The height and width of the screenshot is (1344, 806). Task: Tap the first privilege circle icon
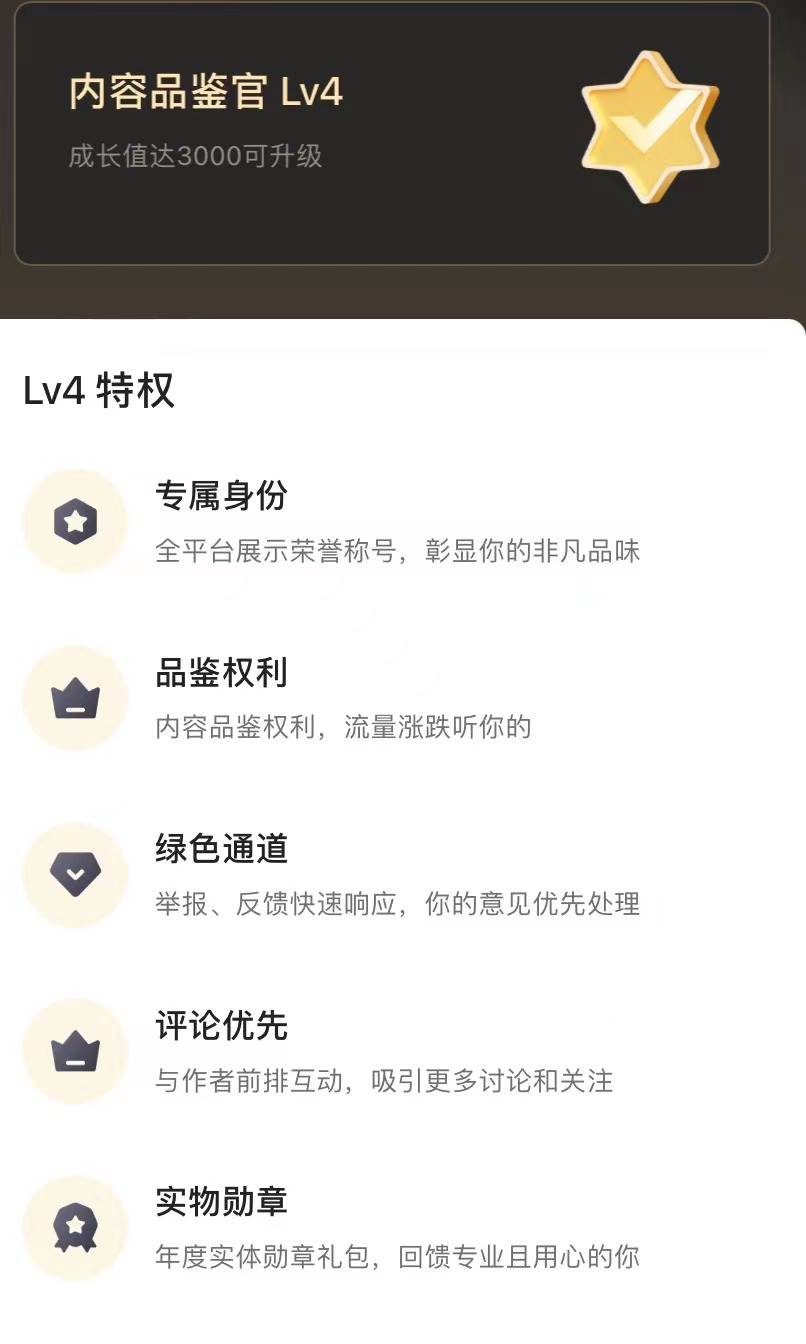coord(74,521)
